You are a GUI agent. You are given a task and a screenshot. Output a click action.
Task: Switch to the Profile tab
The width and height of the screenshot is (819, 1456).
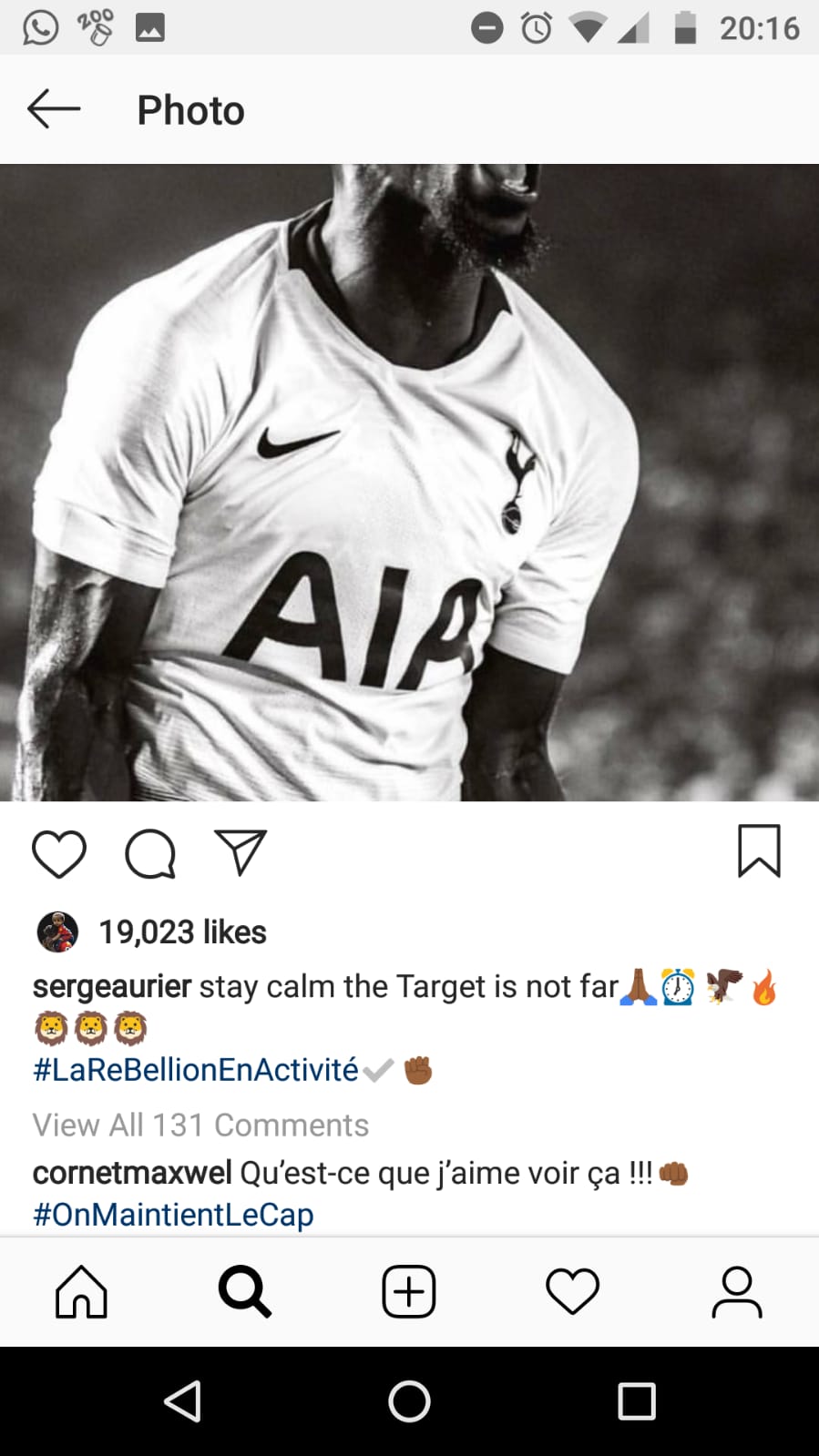736,1292
